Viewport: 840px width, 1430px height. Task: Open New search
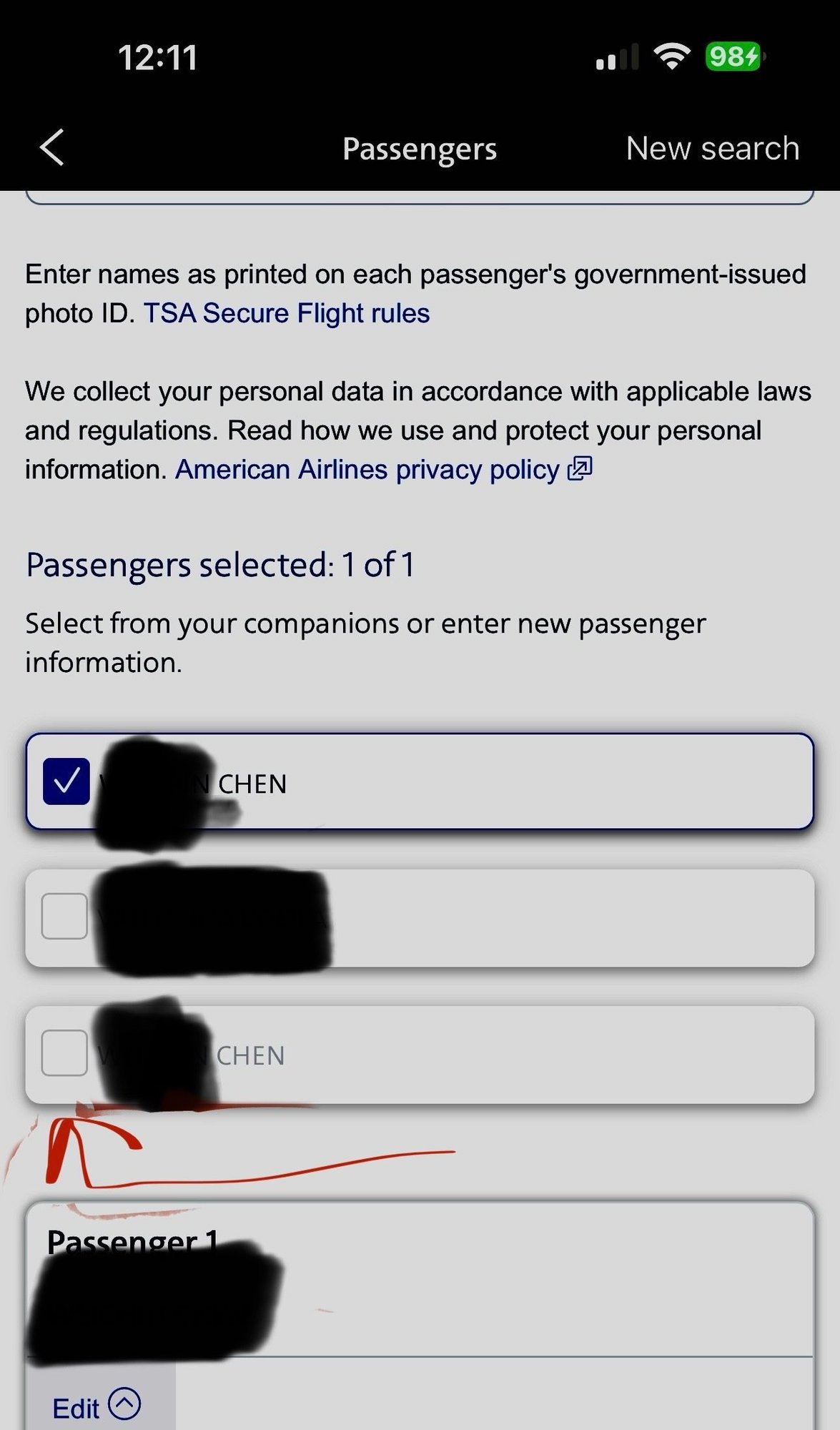click(x=712, y=148)
